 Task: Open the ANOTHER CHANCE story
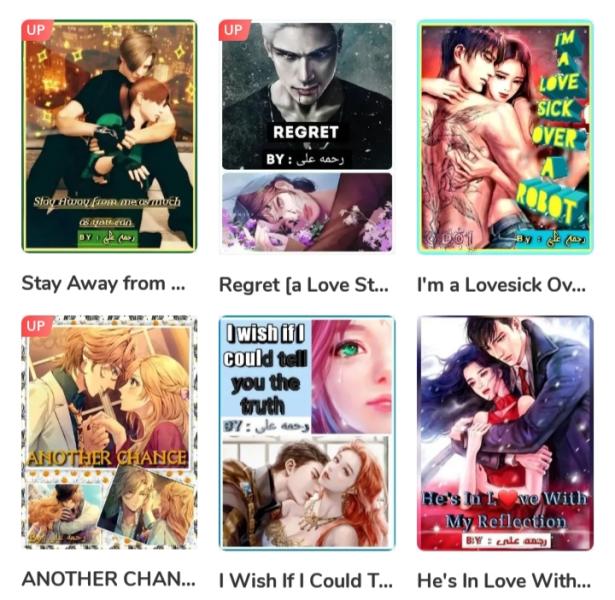109,432
